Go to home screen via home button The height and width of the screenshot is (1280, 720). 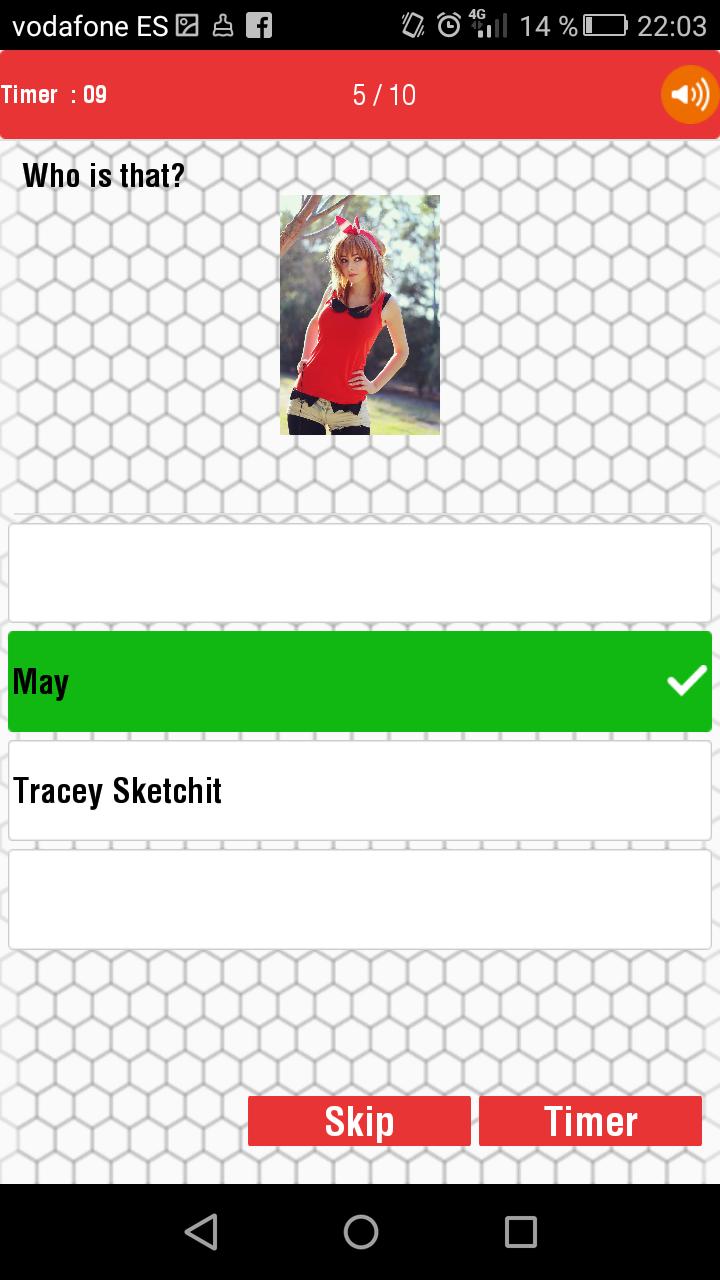[360, 1232]
